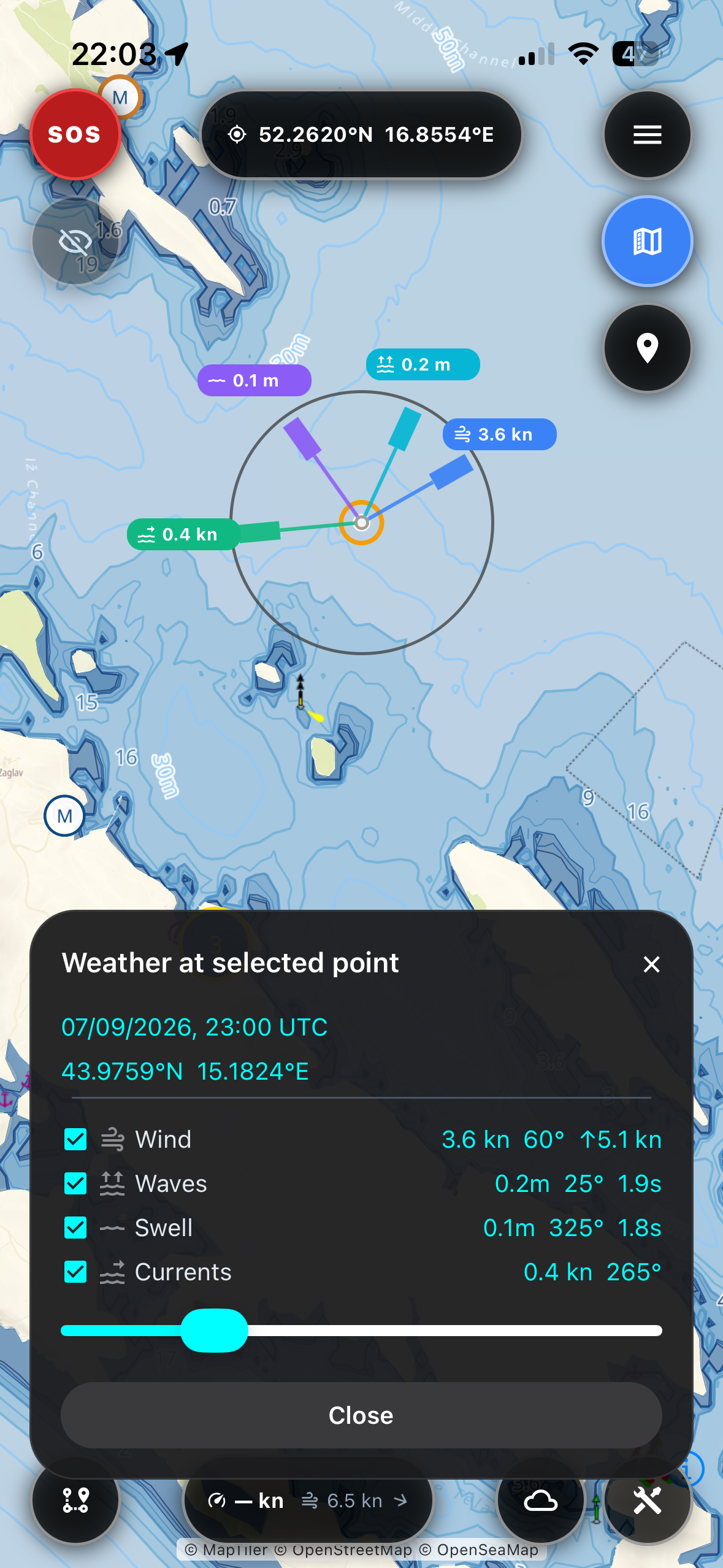The width and height of the screenshot is (723, 1568).
Task: Tap the speed and wind readout pill
Action: [308, 1500]
